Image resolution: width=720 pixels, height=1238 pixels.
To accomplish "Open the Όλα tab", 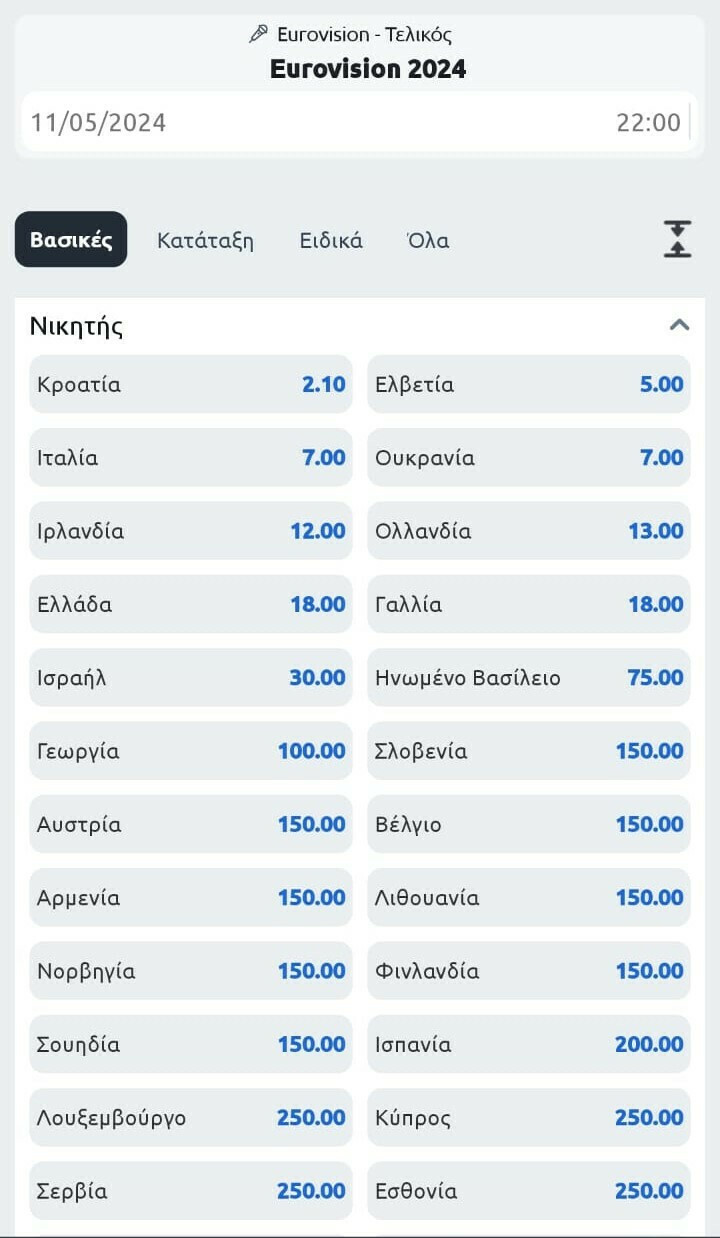I will (428, 240).
